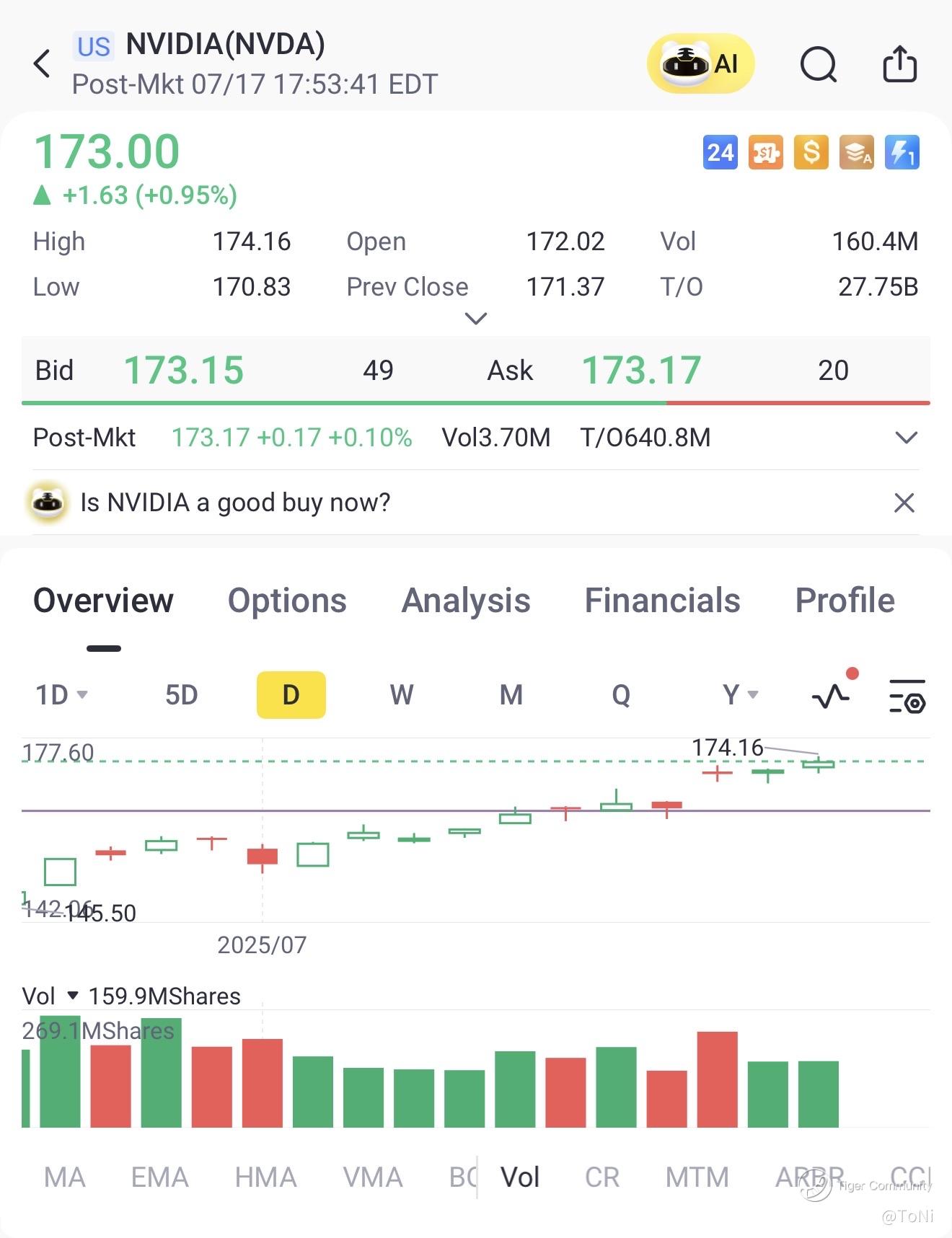Dismiss the NVIDIA good buy prompt

[904, 503]
